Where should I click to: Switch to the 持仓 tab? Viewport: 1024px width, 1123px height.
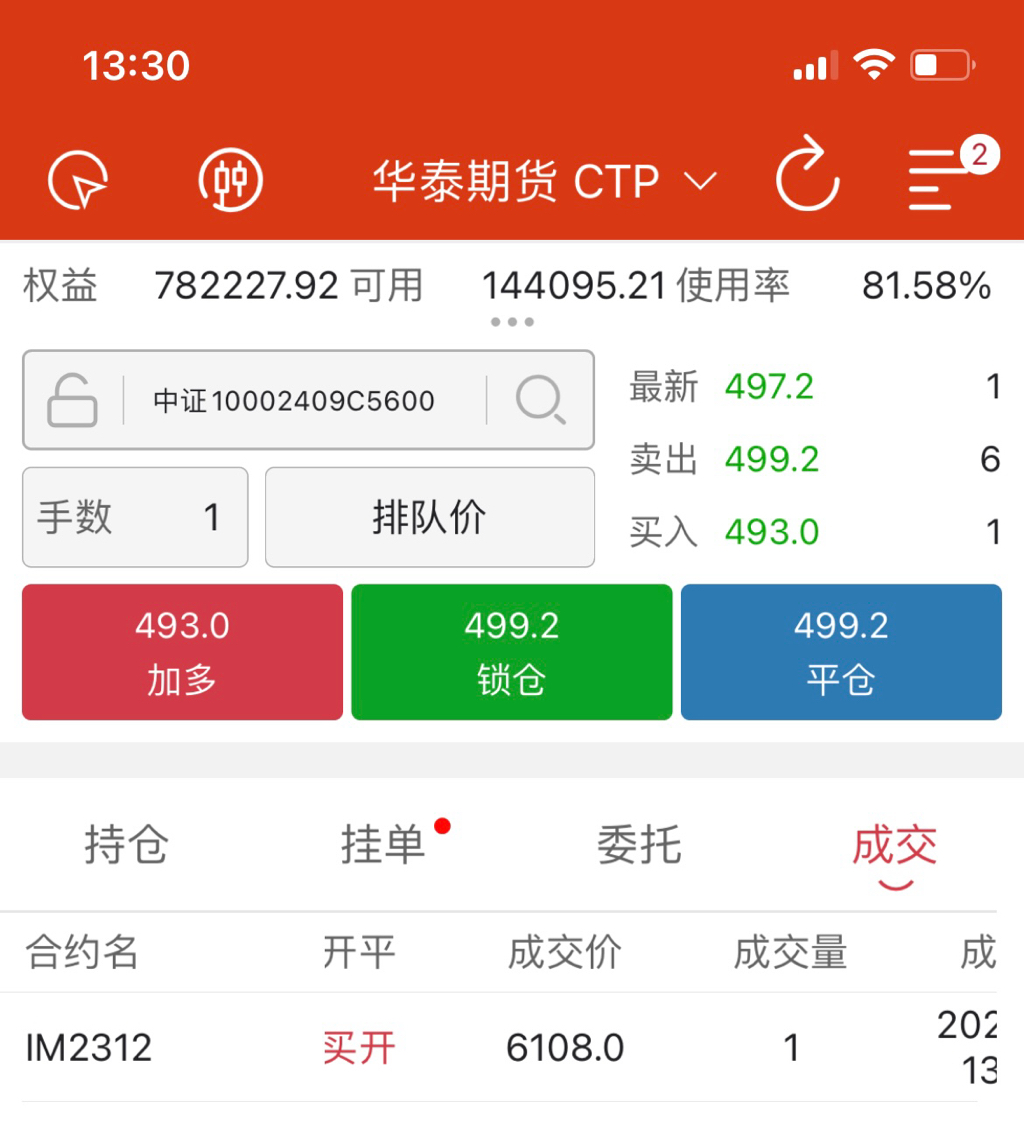[x=126, y=845]
